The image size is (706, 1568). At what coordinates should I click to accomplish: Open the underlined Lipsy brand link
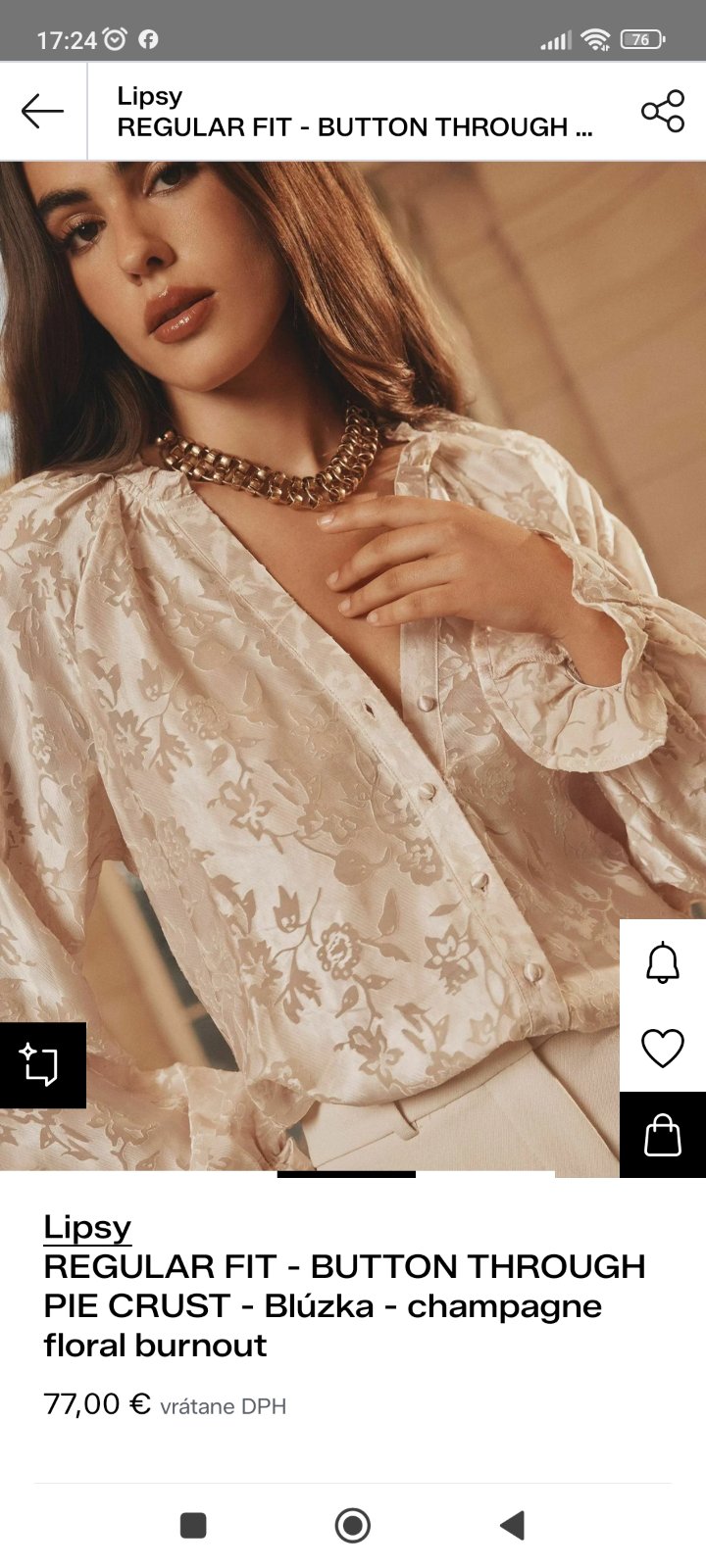tap(87, 1227)
